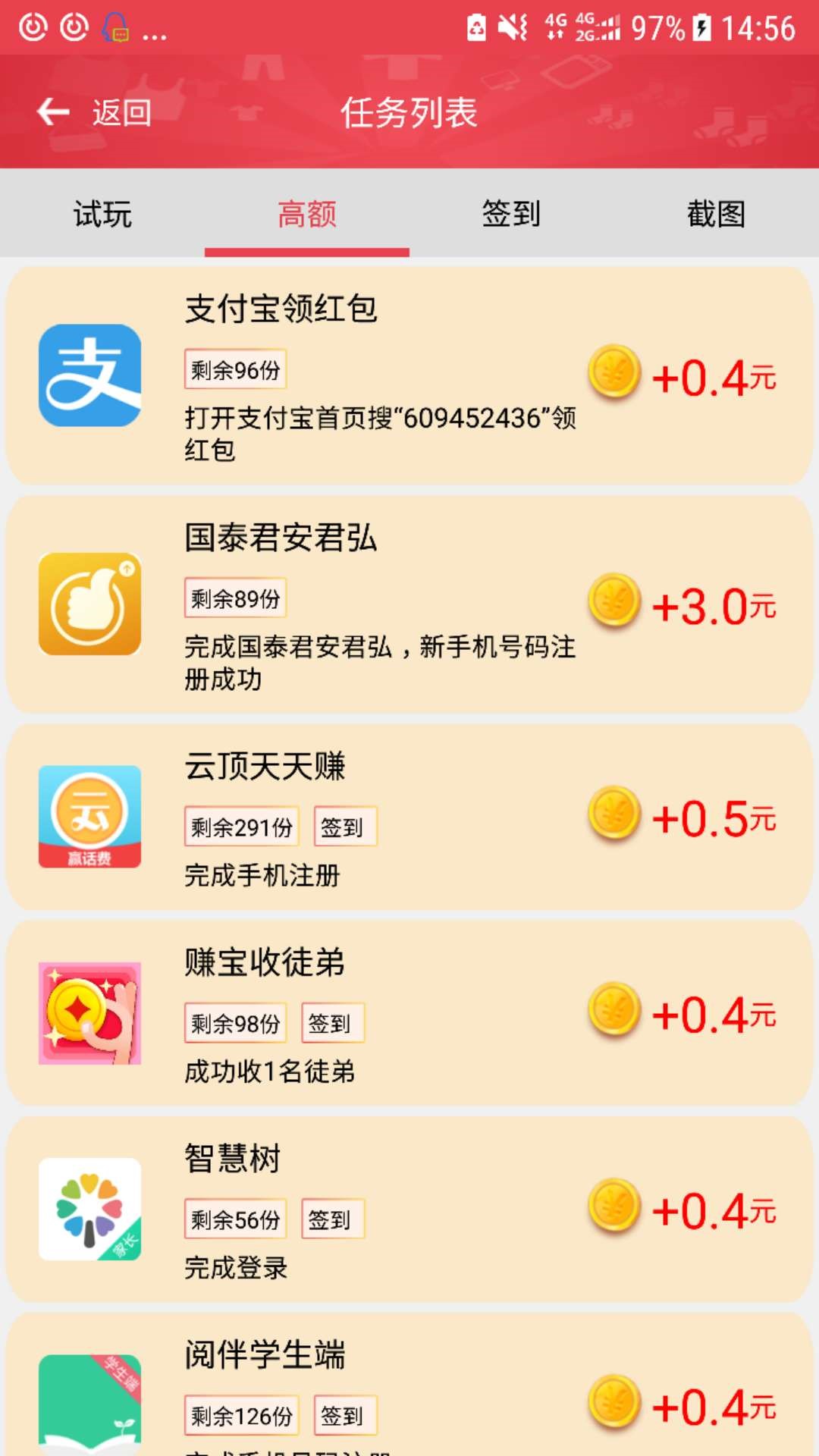Go to the 截图 tab

pos(716,214)
